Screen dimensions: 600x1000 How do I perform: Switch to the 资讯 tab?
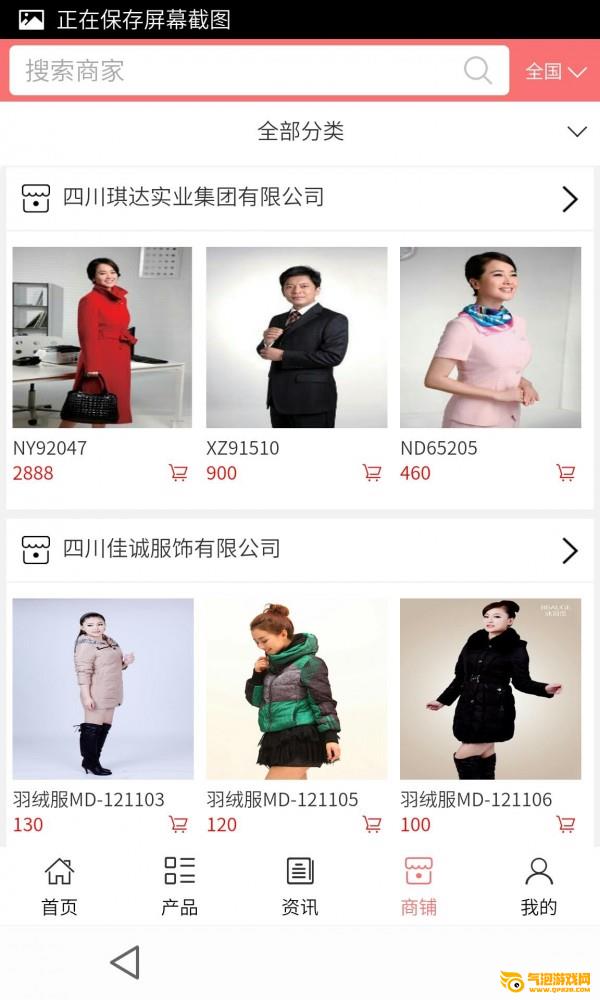[x=299, y=886]
